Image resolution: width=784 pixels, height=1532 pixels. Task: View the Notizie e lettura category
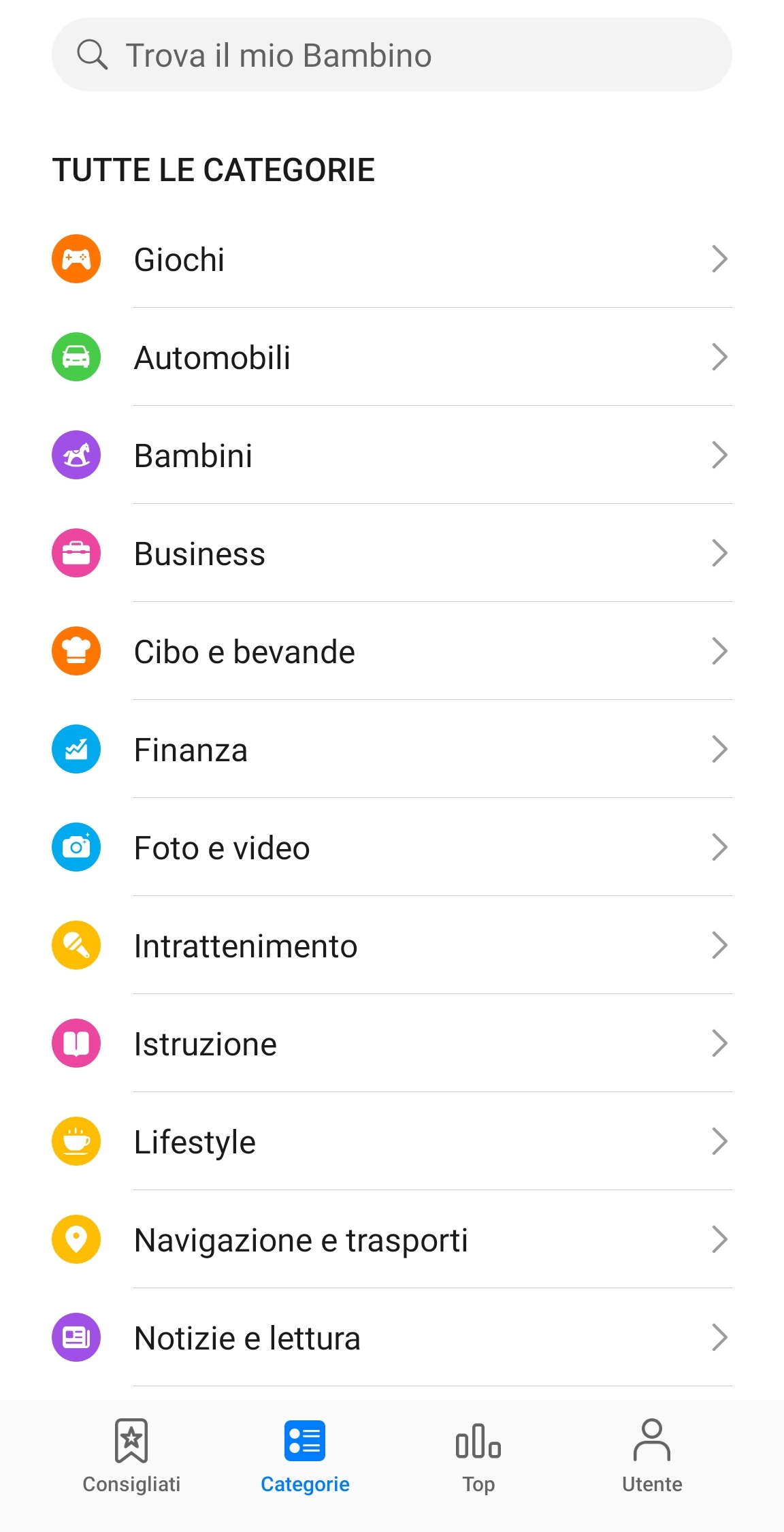pos(391,1338)
